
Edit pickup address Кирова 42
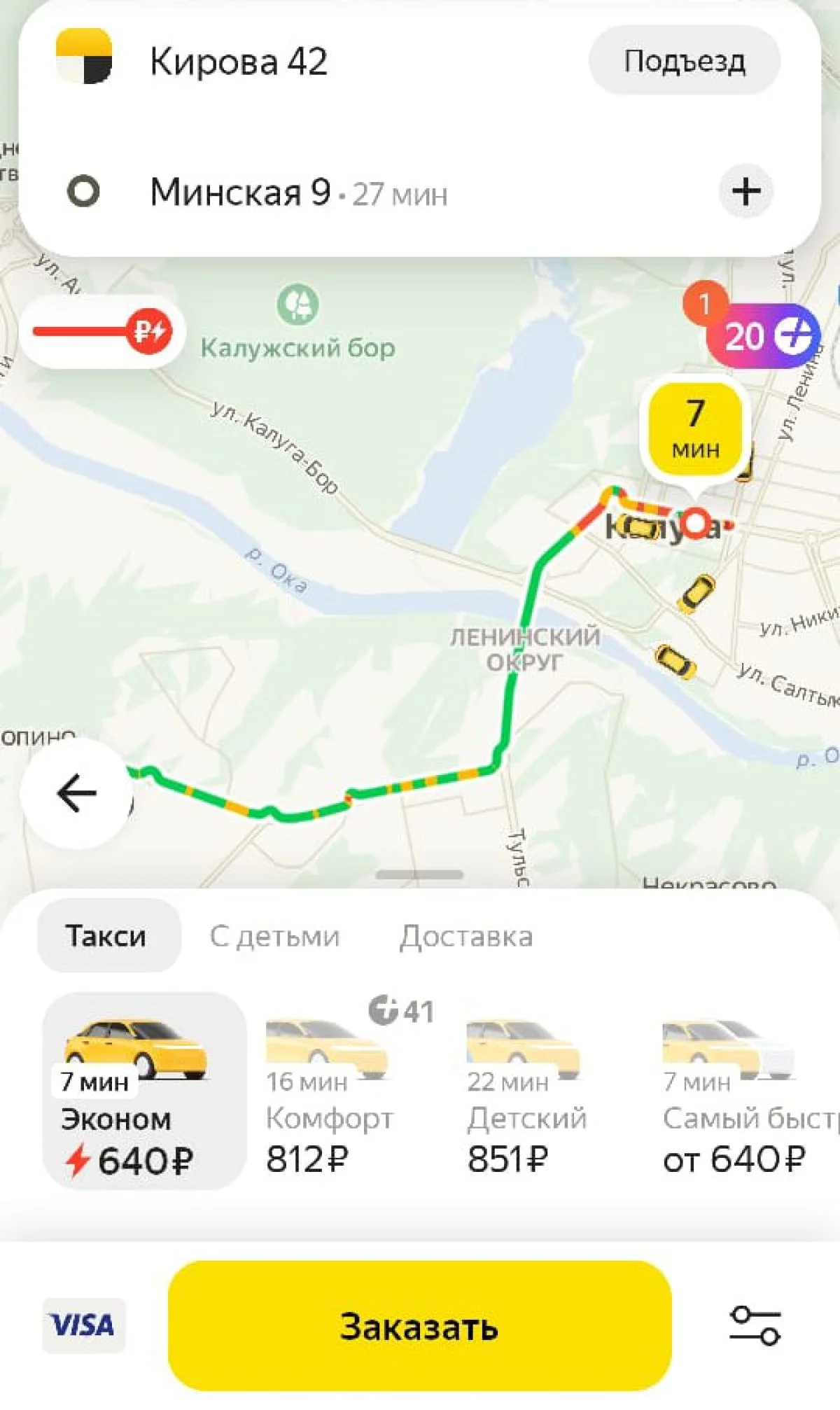[238, 62]
